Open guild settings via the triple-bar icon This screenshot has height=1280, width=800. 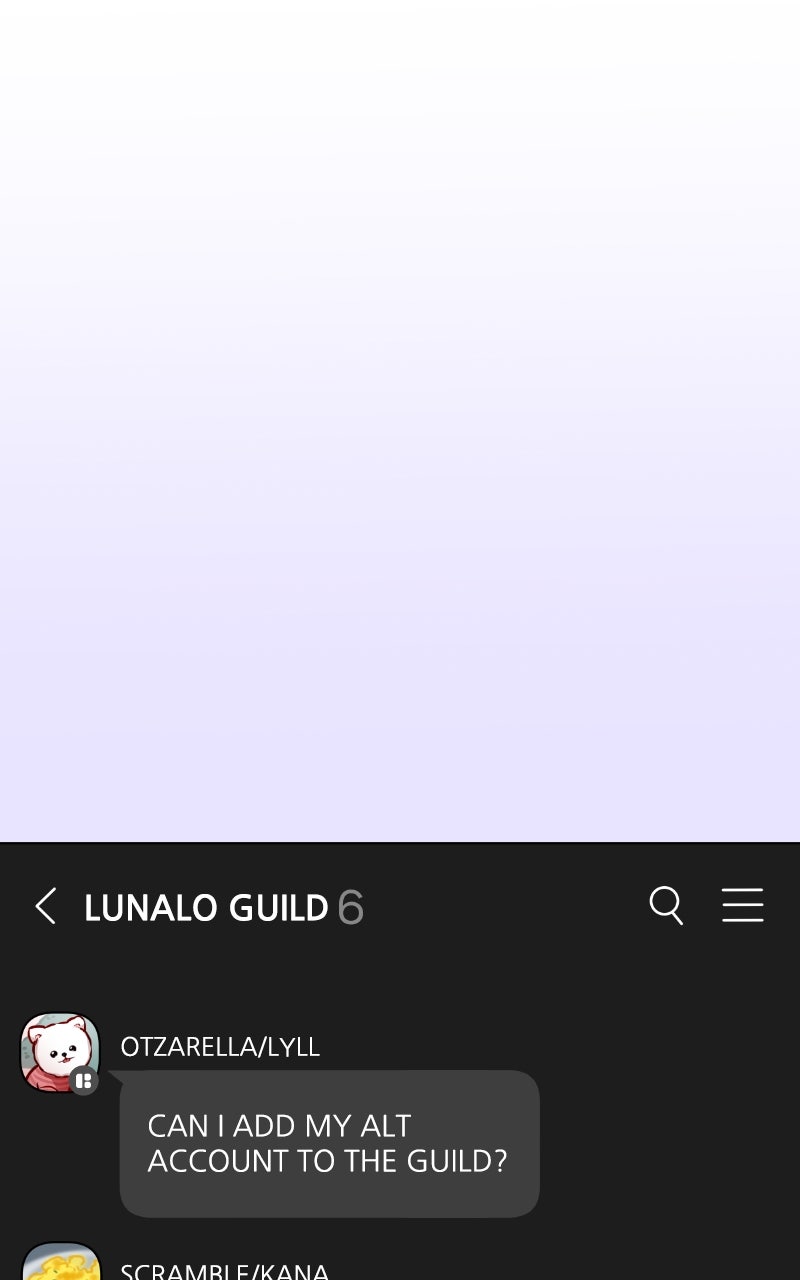743,906
